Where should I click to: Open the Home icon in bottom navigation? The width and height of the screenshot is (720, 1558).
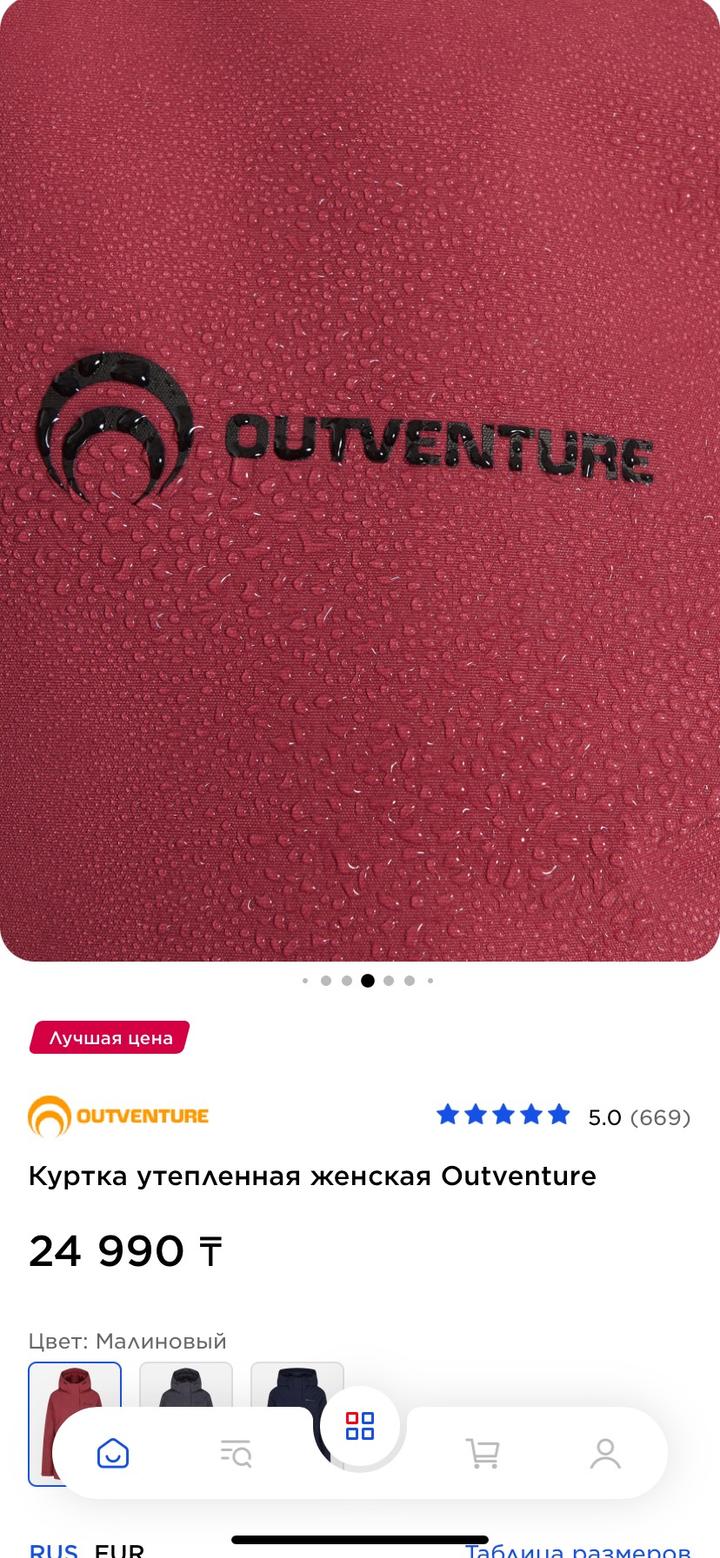(x=114, y=1455)
